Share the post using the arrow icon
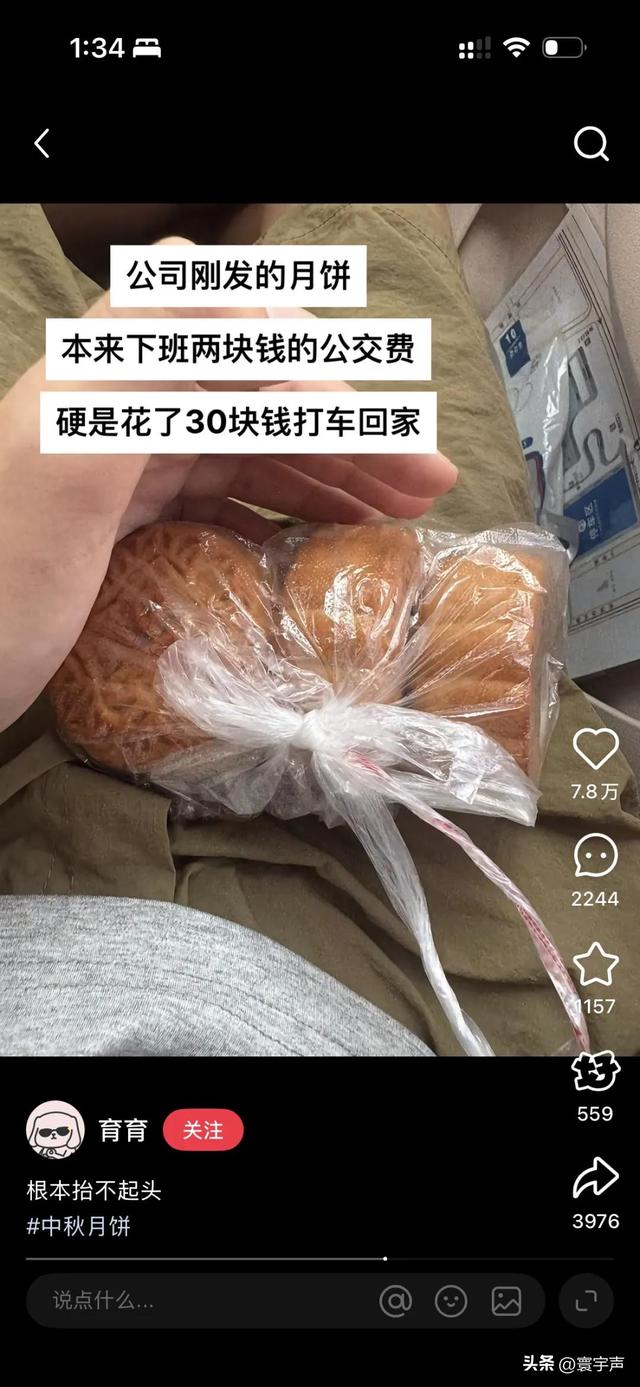Screen dimensions: 640x1387 [x=595, y=1177]
